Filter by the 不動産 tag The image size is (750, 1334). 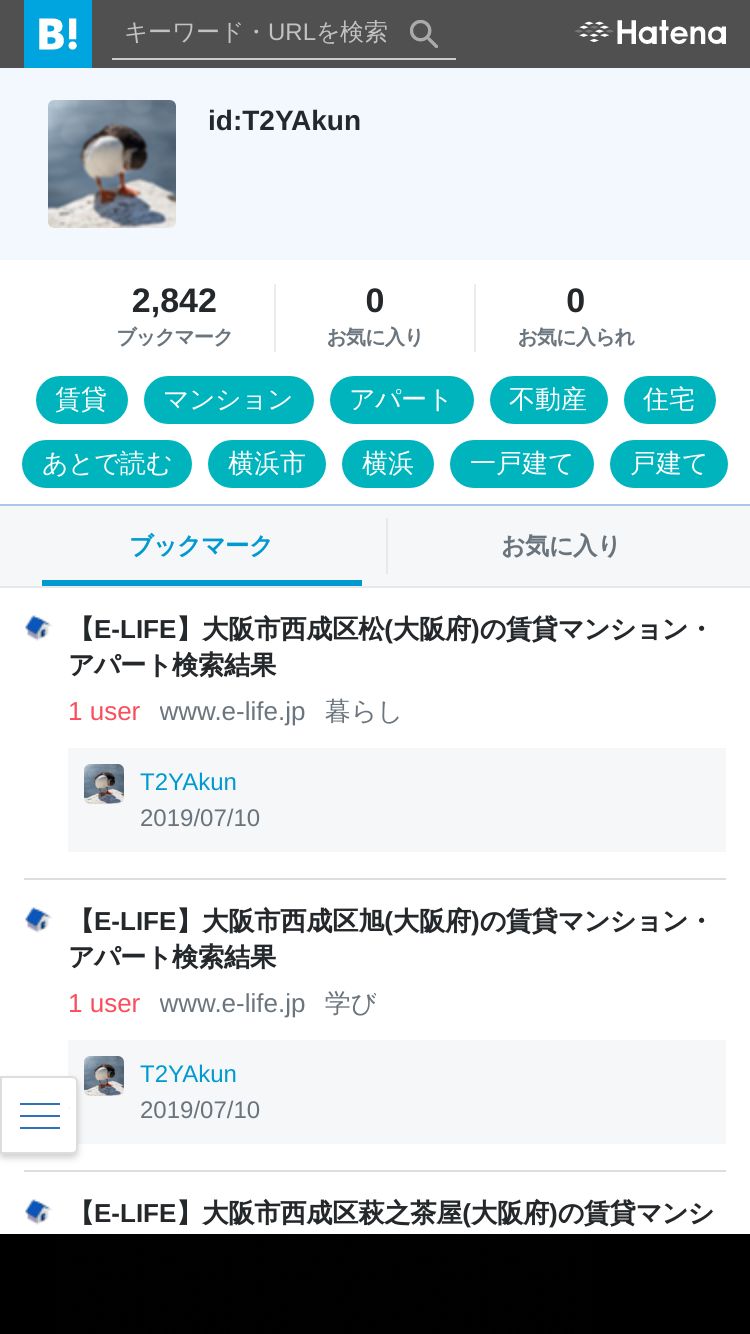[549, 400]
